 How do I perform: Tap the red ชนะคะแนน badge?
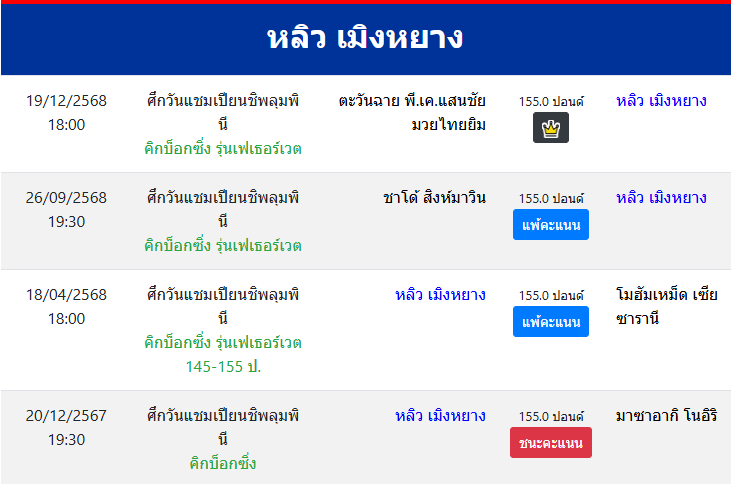pyautogui.click(x=551, y=443)
